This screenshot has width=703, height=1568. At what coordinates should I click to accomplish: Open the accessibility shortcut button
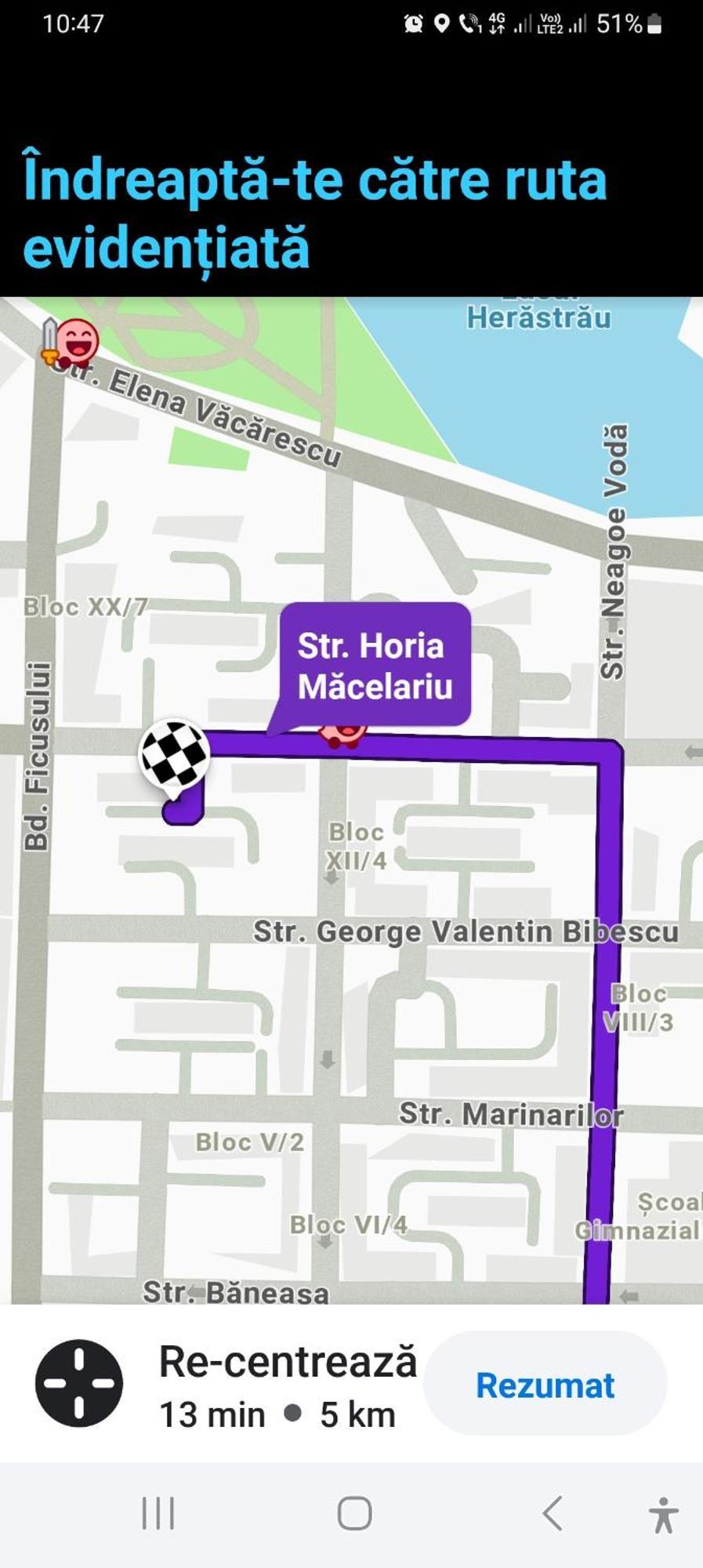pyautogui.click(x=663, y=1514)
